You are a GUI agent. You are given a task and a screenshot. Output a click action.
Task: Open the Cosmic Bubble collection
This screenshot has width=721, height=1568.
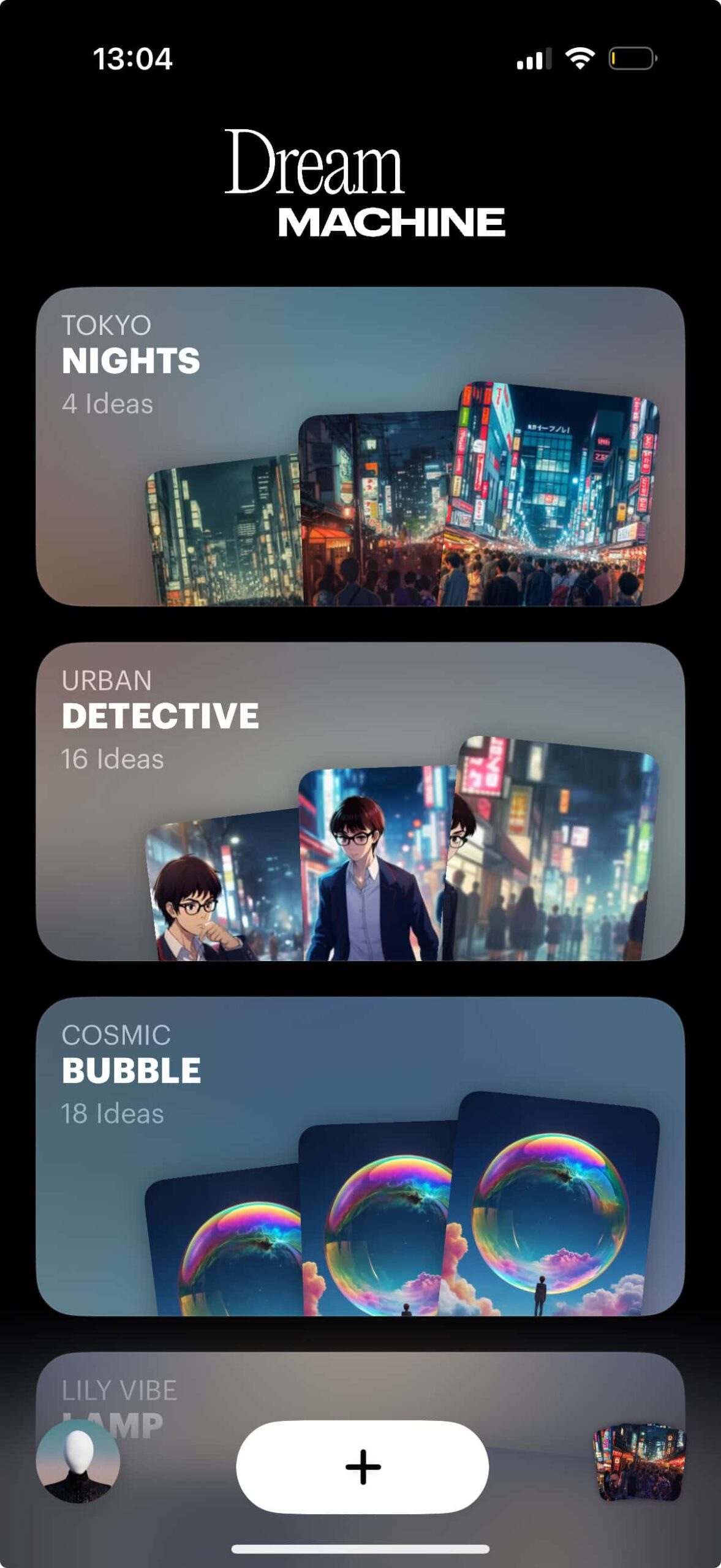(x=360, y=1156)
